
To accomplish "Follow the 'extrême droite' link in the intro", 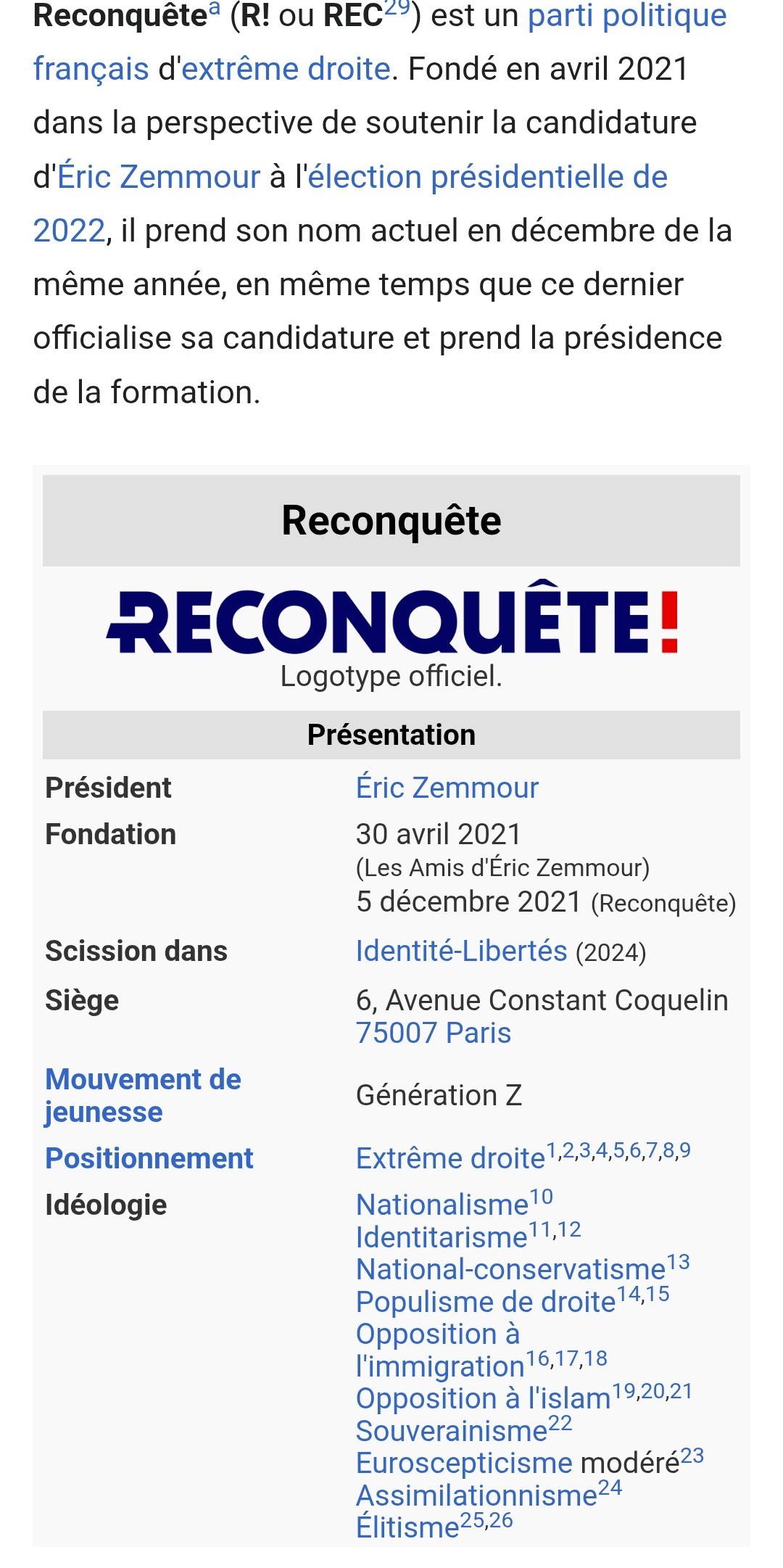I will coord(286,70).
